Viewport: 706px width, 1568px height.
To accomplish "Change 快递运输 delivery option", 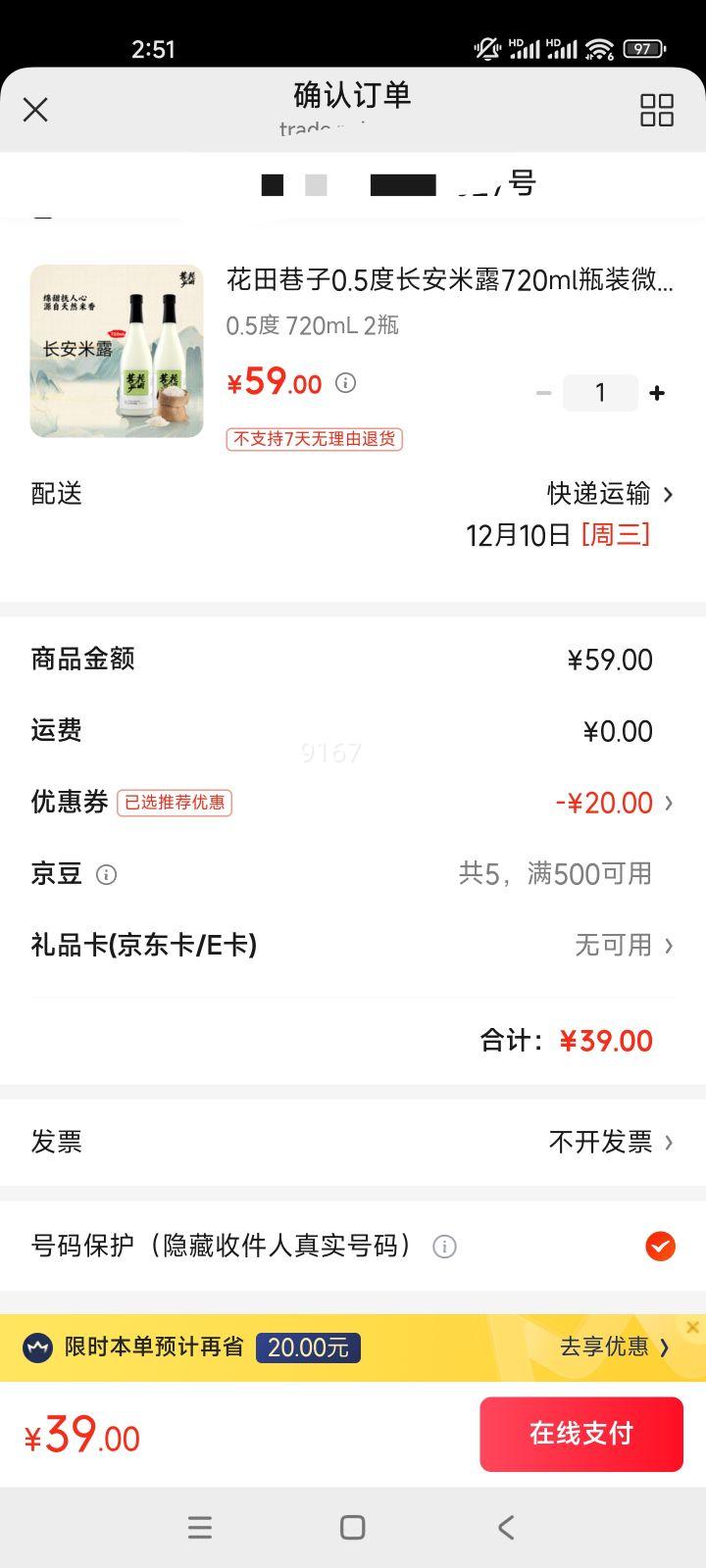I will pos(610,494).
